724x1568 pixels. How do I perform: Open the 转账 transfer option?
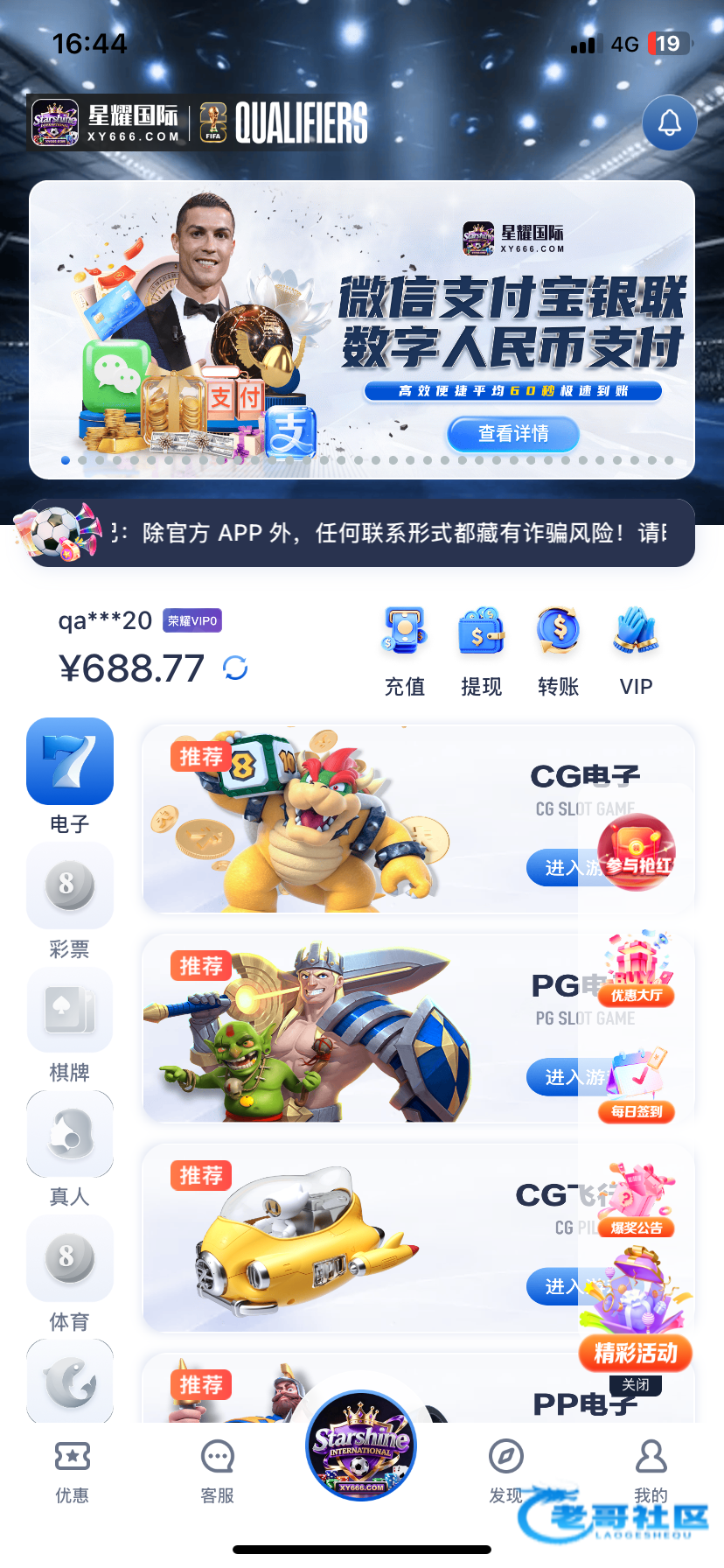559,652
